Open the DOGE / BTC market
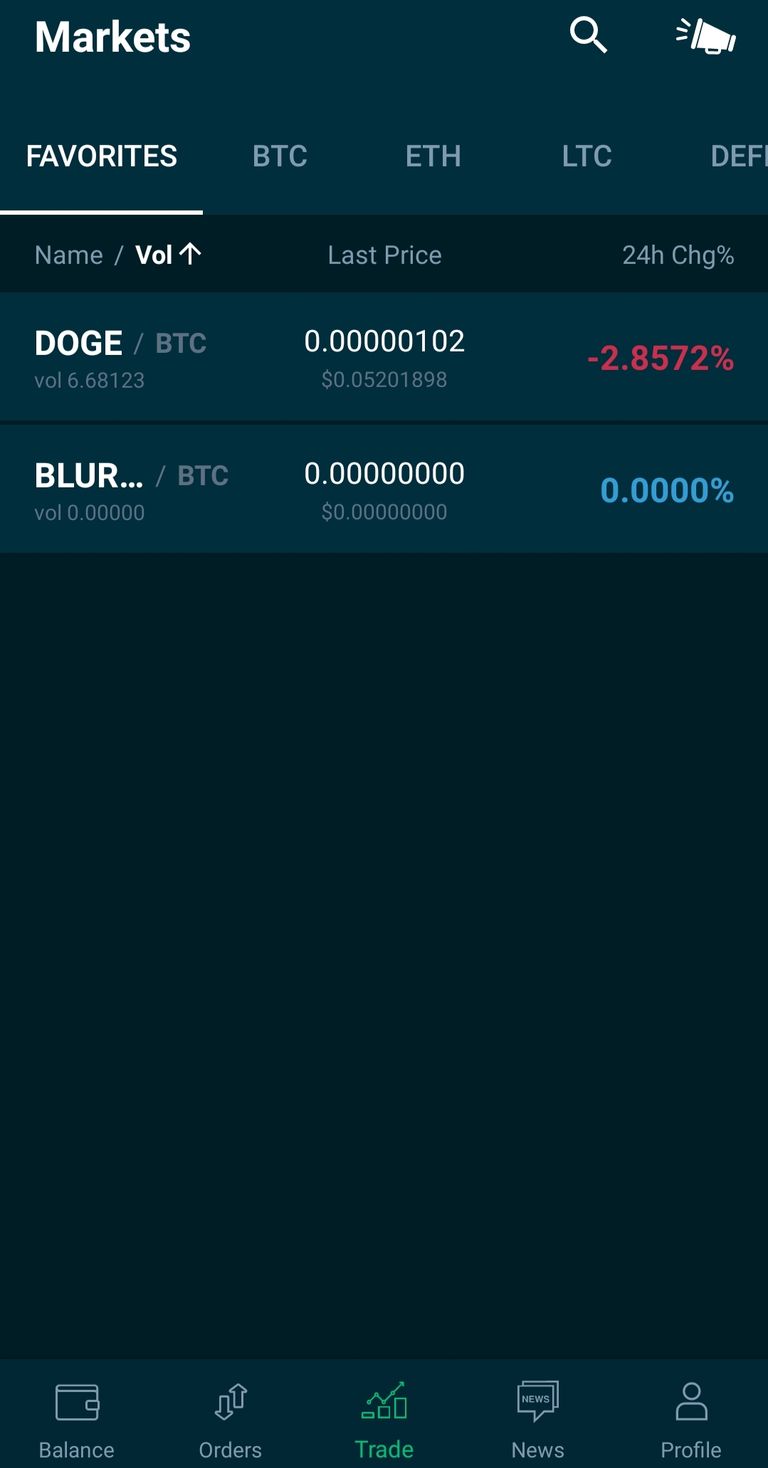Image resolution: width=768 pixels, height=1468 pixels. click(384, 357)
